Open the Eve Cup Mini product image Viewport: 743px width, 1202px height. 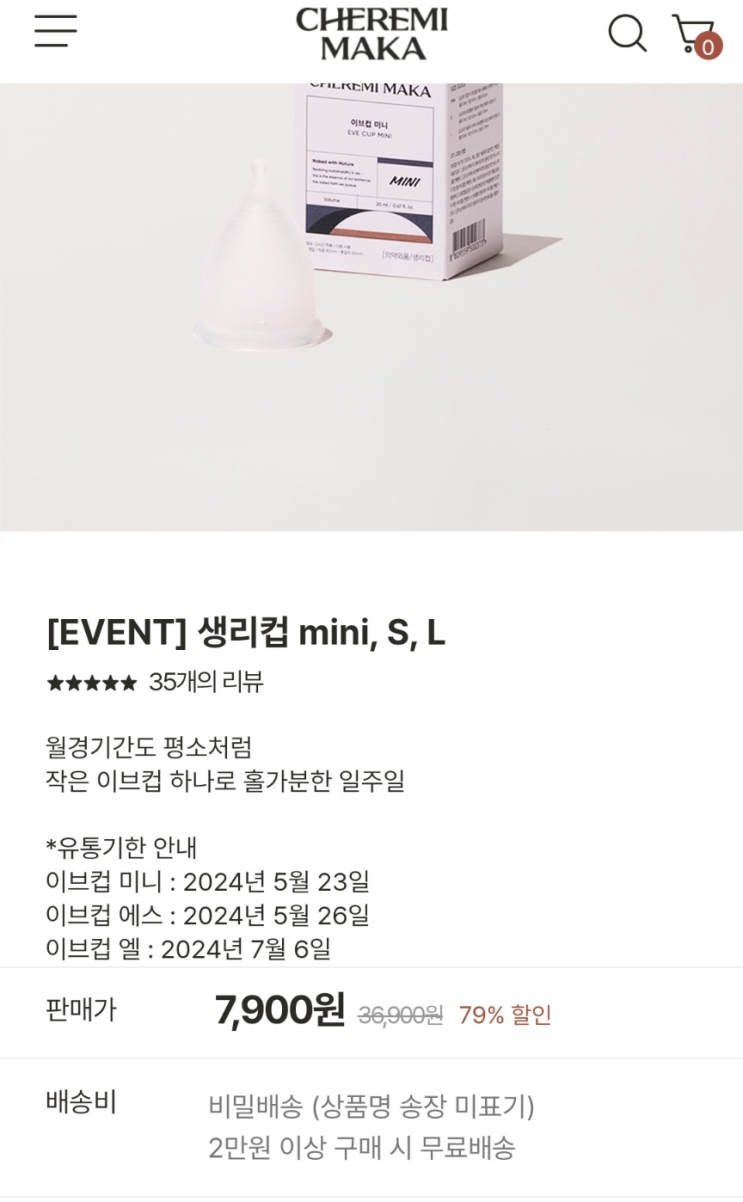pos(371,307)
